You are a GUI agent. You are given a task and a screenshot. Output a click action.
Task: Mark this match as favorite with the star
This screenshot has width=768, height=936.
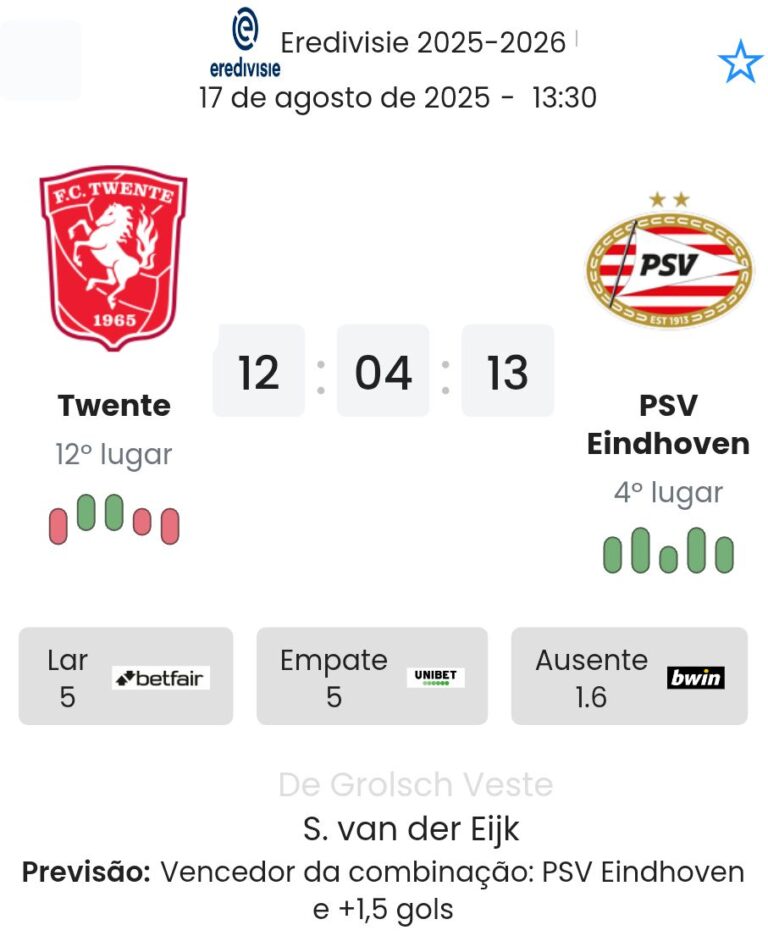[740, 63]
